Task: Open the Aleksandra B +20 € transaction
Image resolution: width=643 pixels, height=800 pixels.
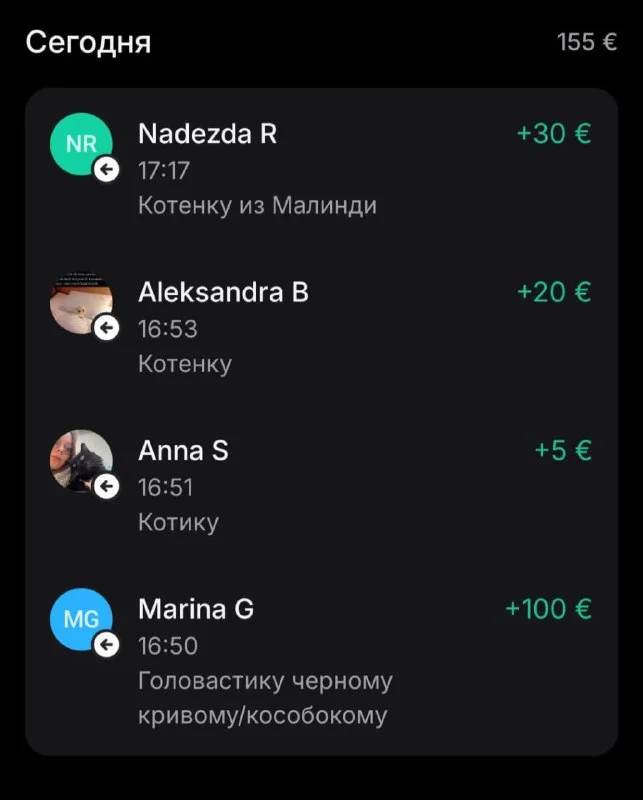Action: click(320, 327)
